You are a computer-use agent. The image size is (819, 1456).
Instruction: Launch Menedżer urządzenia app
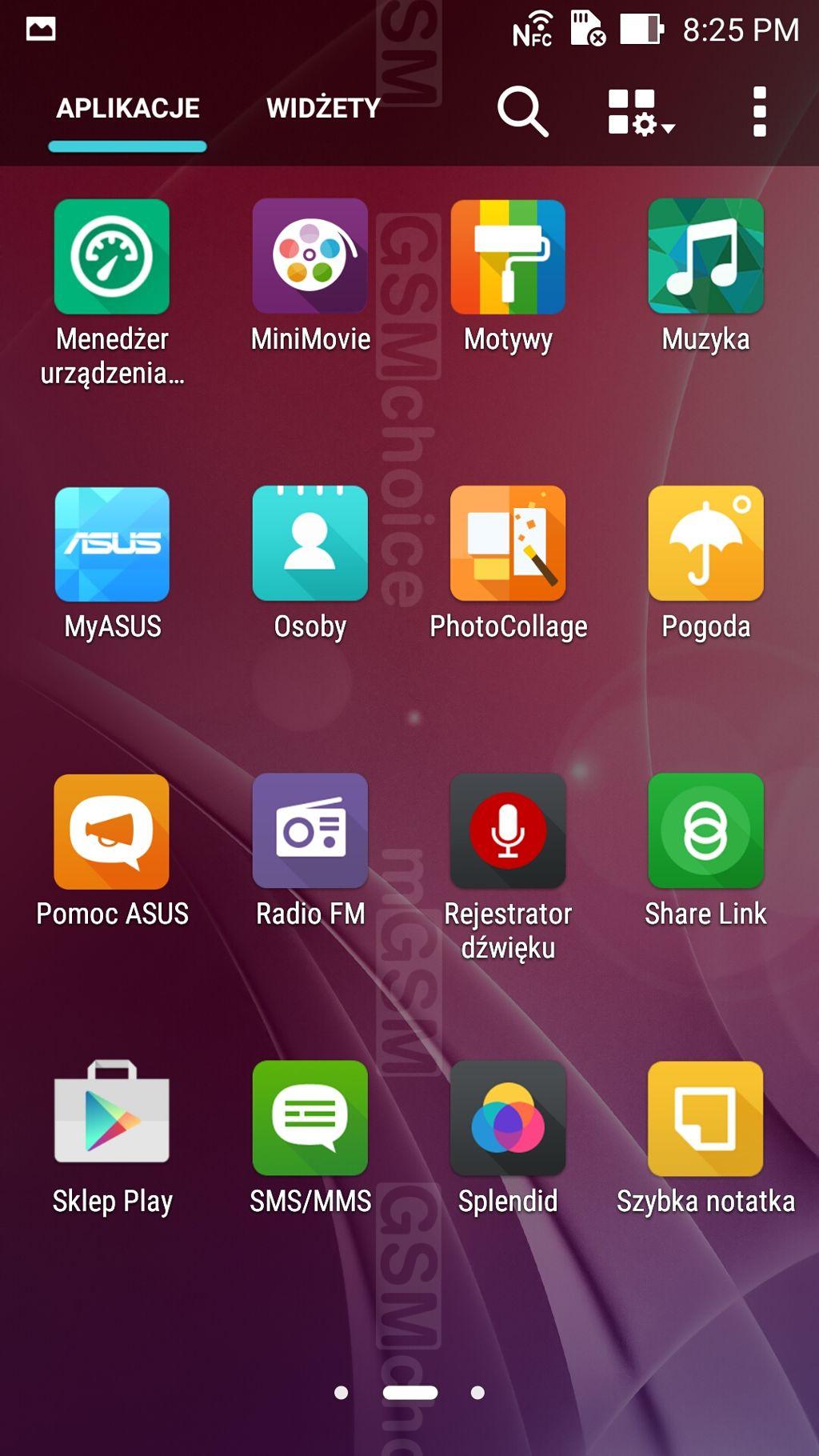(x=112, y=257)
